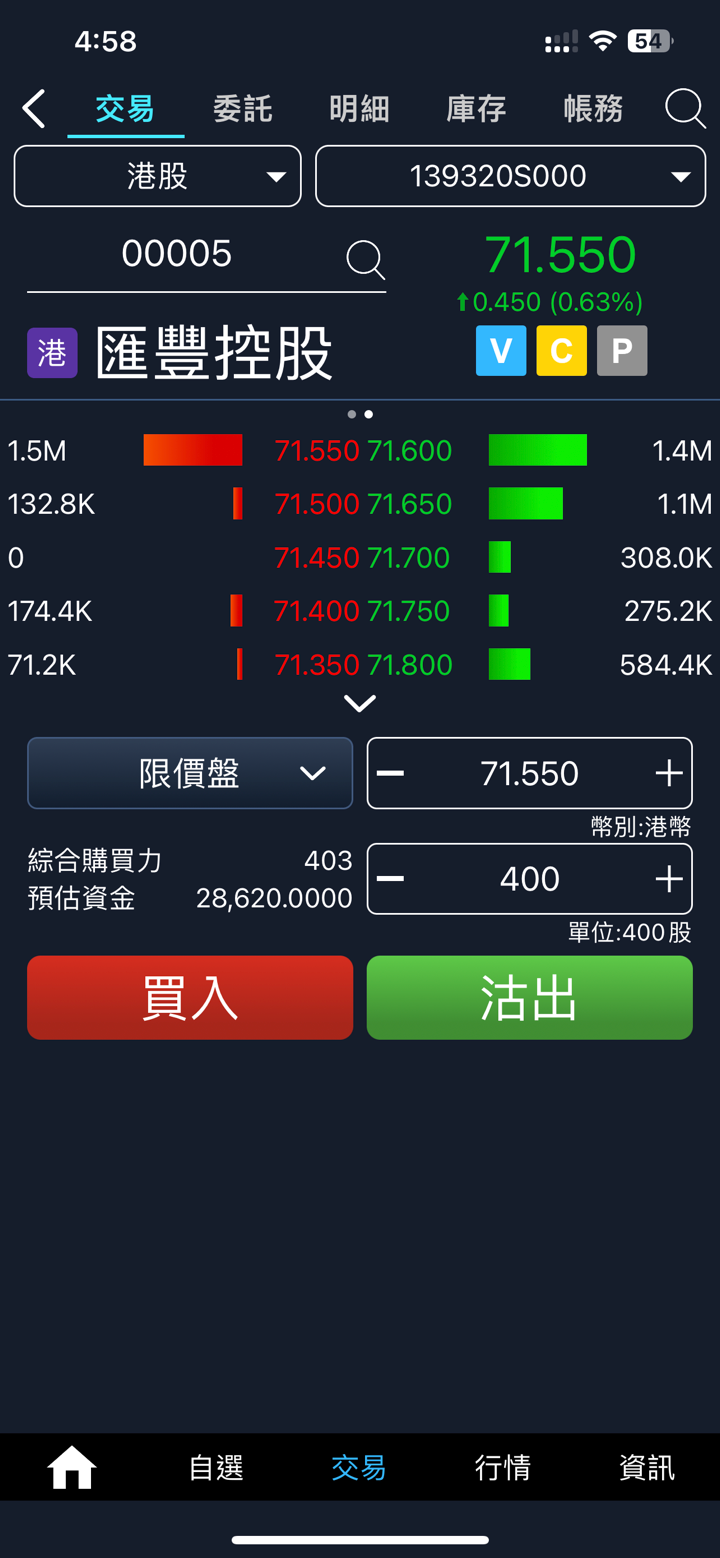Edit the stock code field 00005
This screenshot has width=720, height=1558.
177,254
